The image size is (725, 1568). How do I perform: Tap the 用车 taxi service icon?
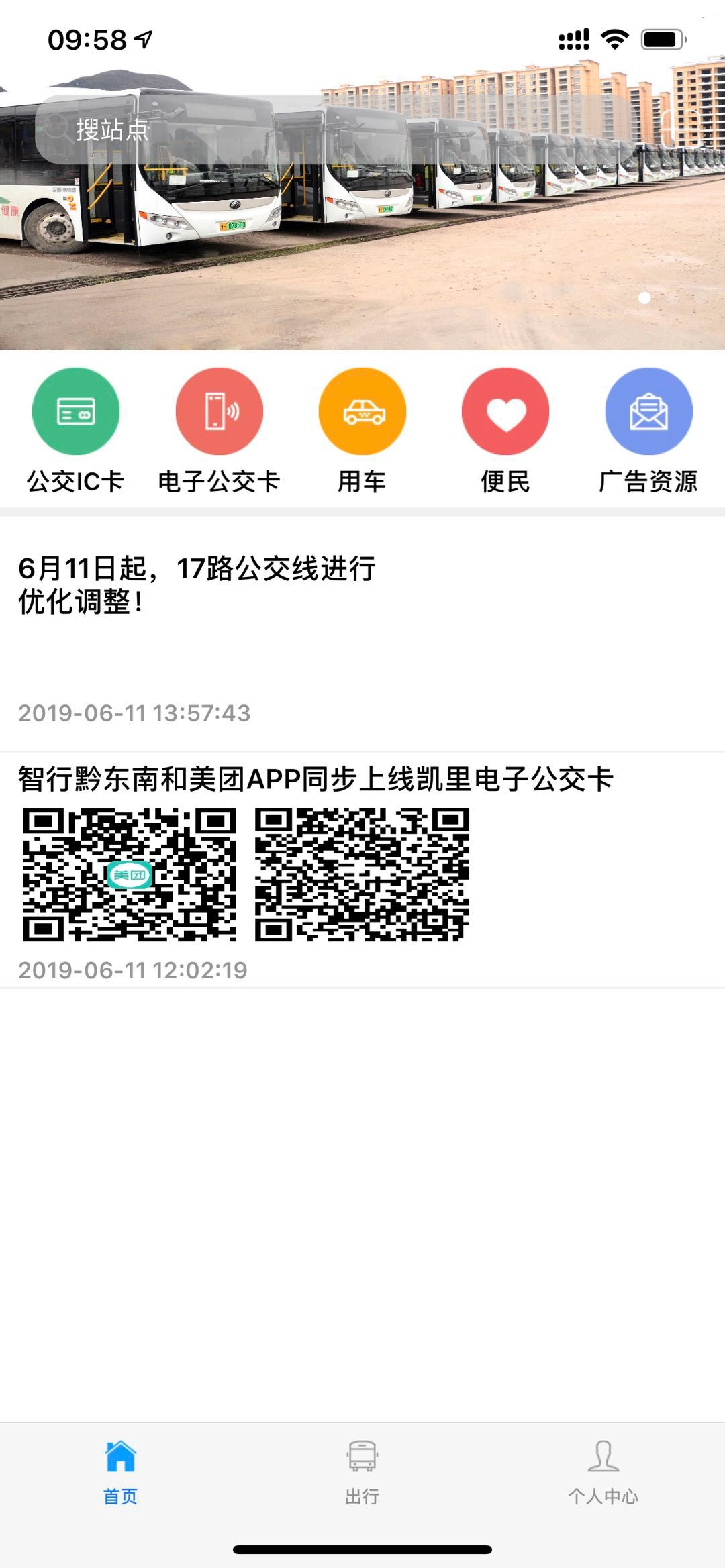(x=362, y=413)
